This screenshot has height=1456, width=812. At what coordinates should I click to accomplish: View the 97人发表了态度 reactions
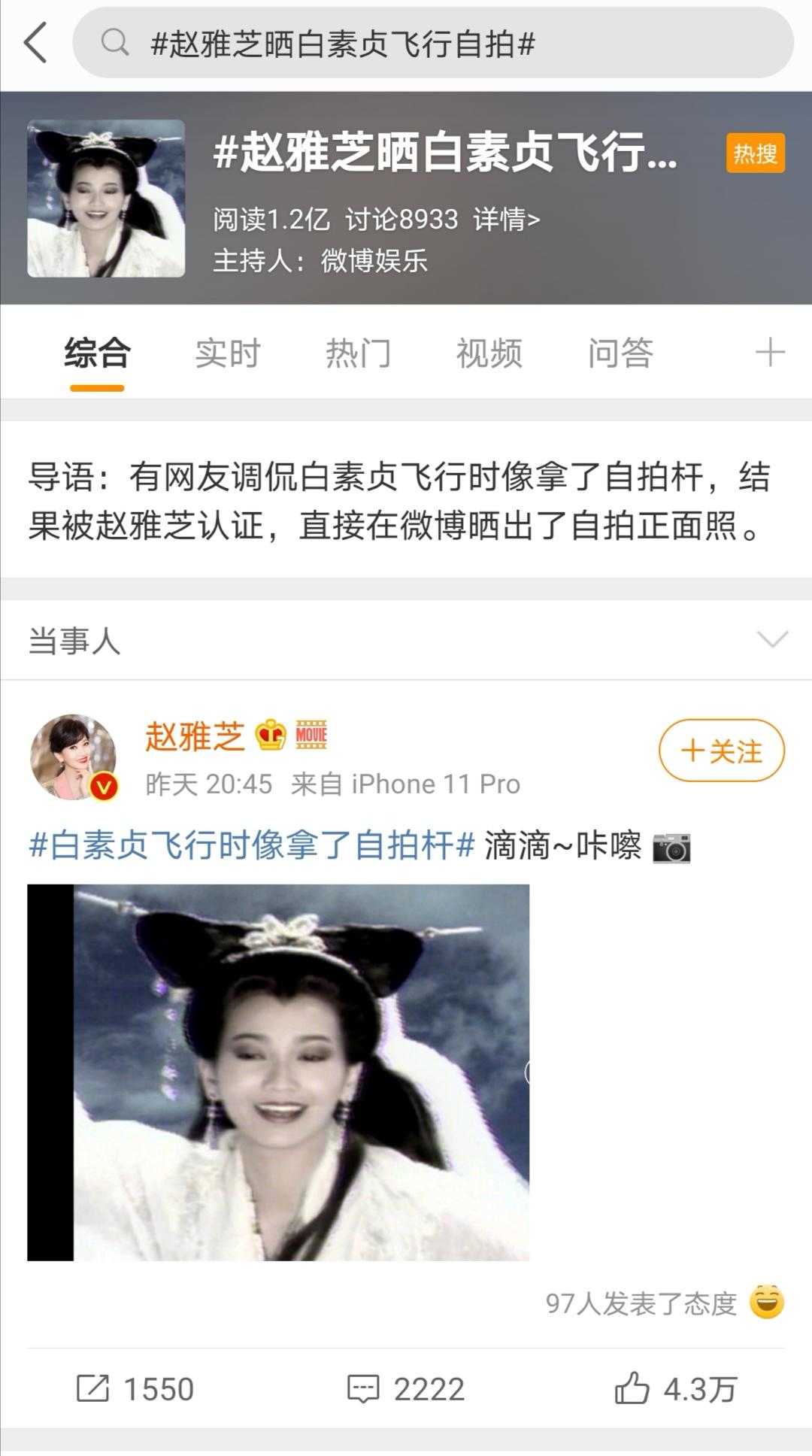click(x=665, y=1303)
